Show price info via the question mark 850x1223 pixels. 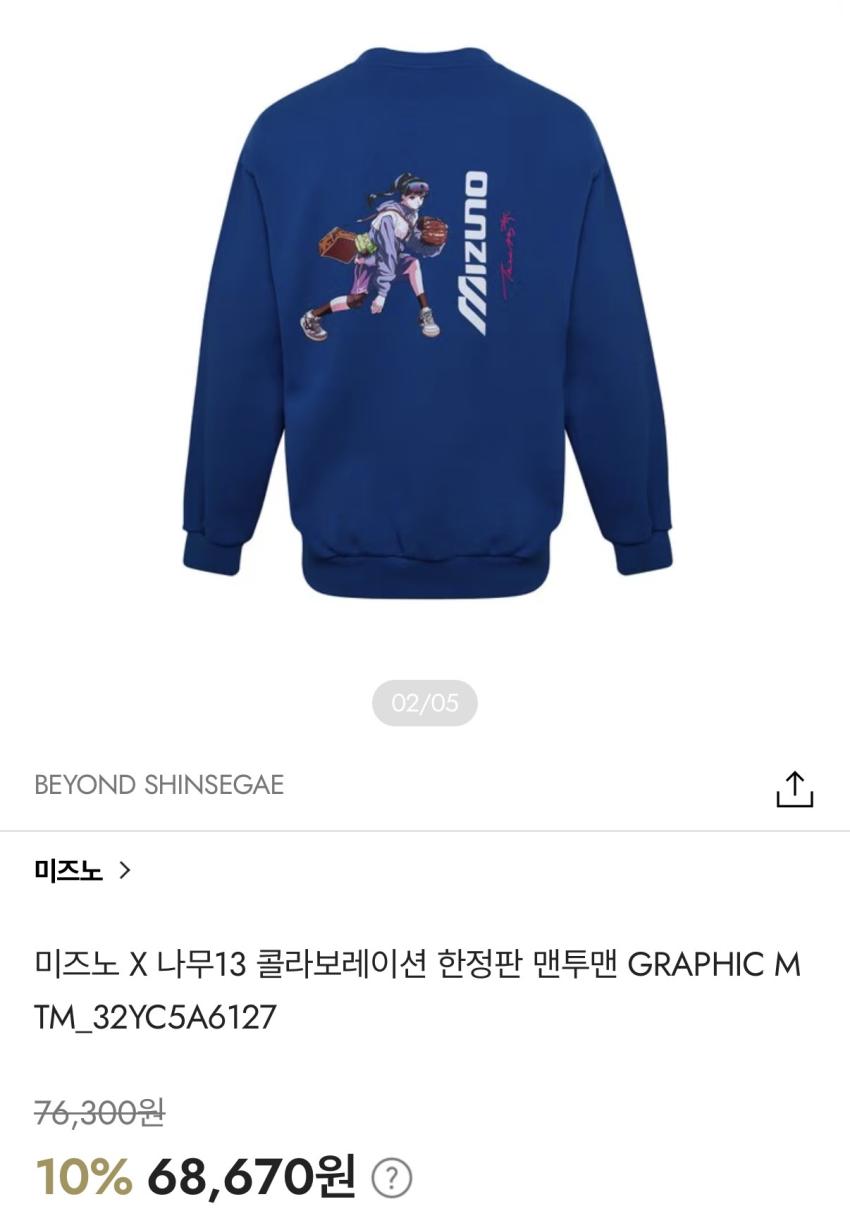(x=392, y=1179)
